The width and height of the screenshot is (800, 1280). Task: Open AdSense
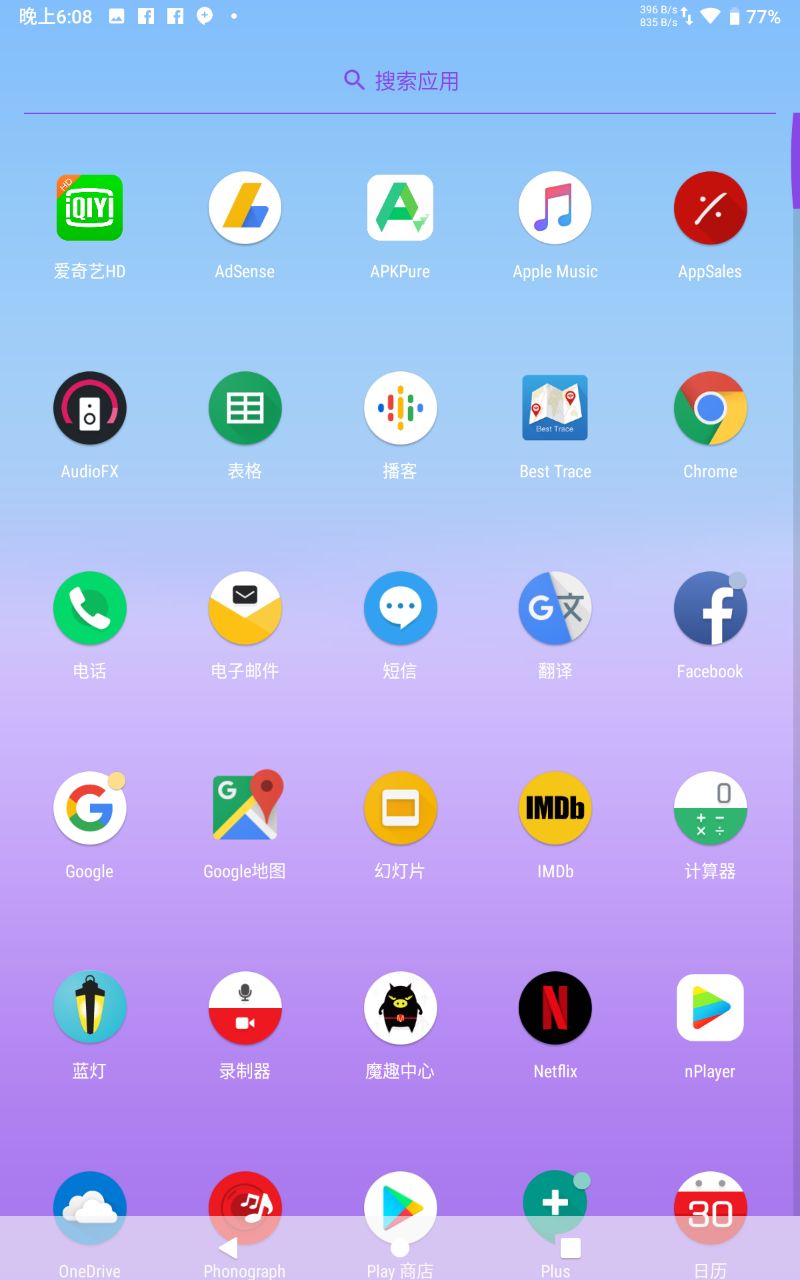(245, 208)
